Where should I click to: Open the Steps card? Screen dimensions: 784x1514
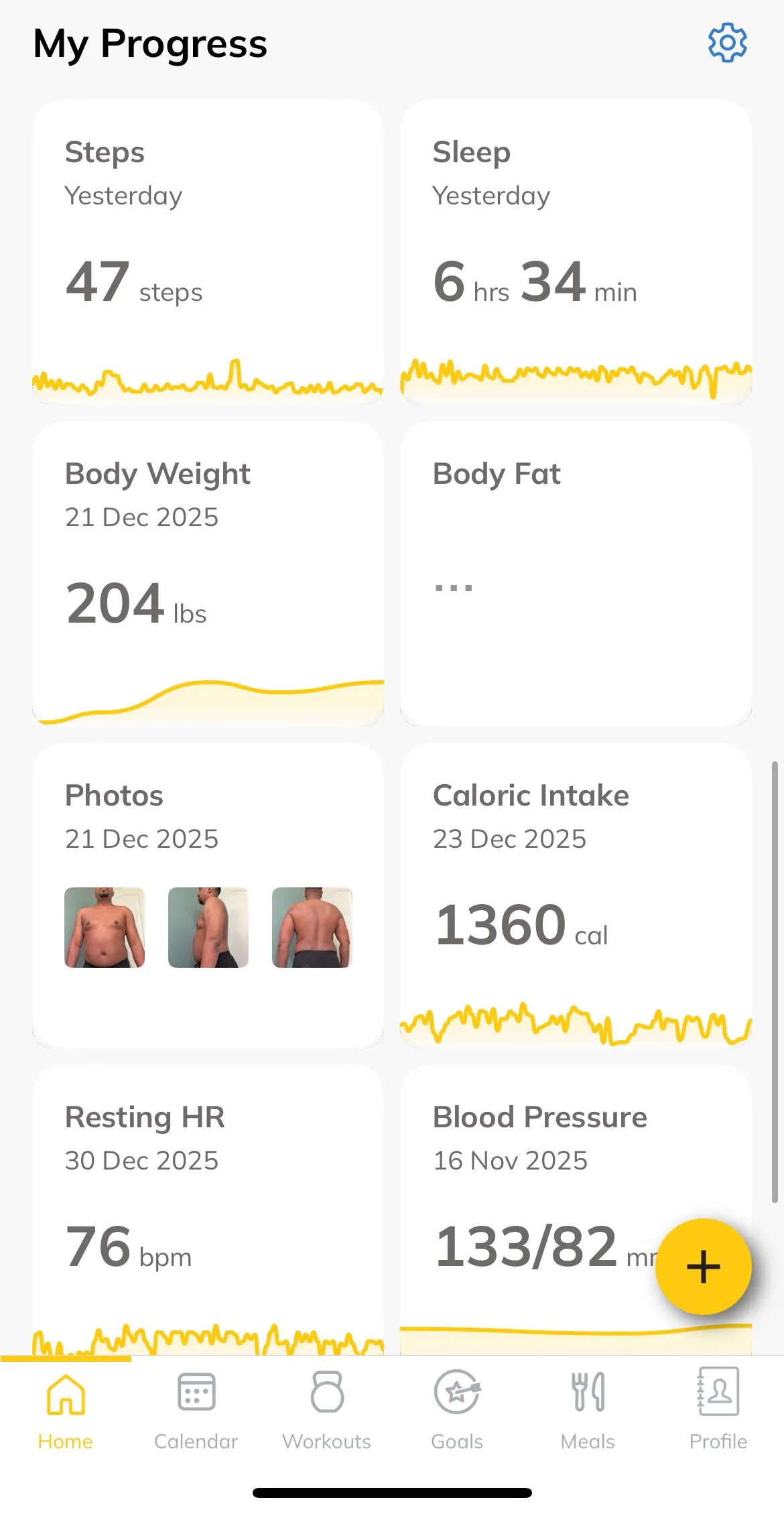tap(208, 251)
